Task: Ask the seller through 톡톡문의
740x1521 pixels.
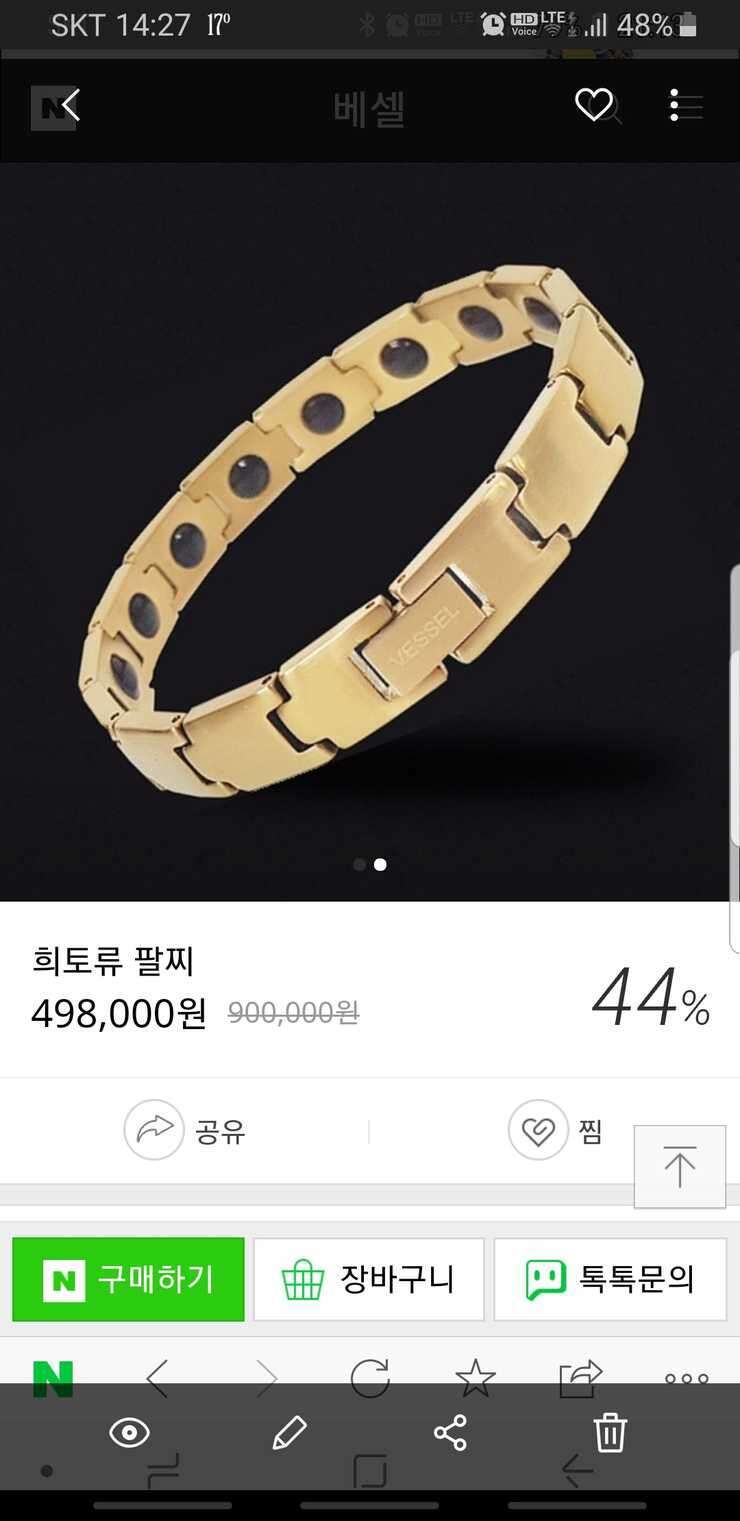Action: pyautogui.click(x=610, y=1279)
